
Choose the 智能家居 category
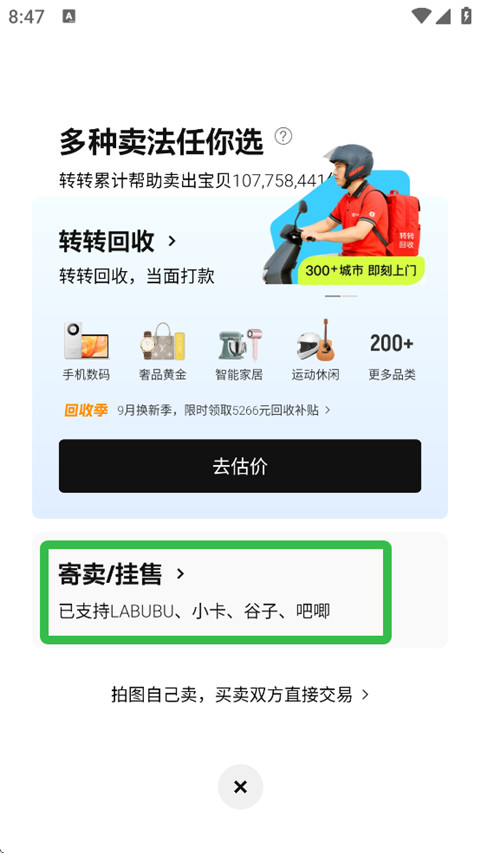(239, 350)
